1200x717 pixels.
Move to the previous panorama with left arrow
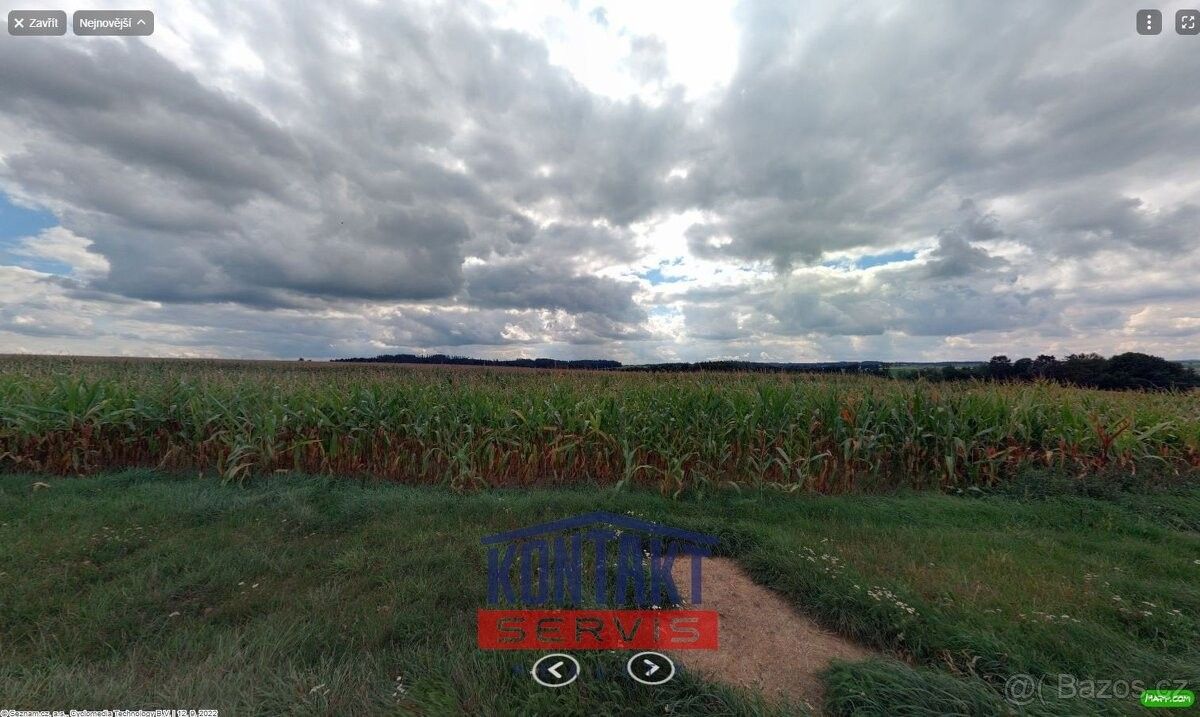click(x=555, y=669)
